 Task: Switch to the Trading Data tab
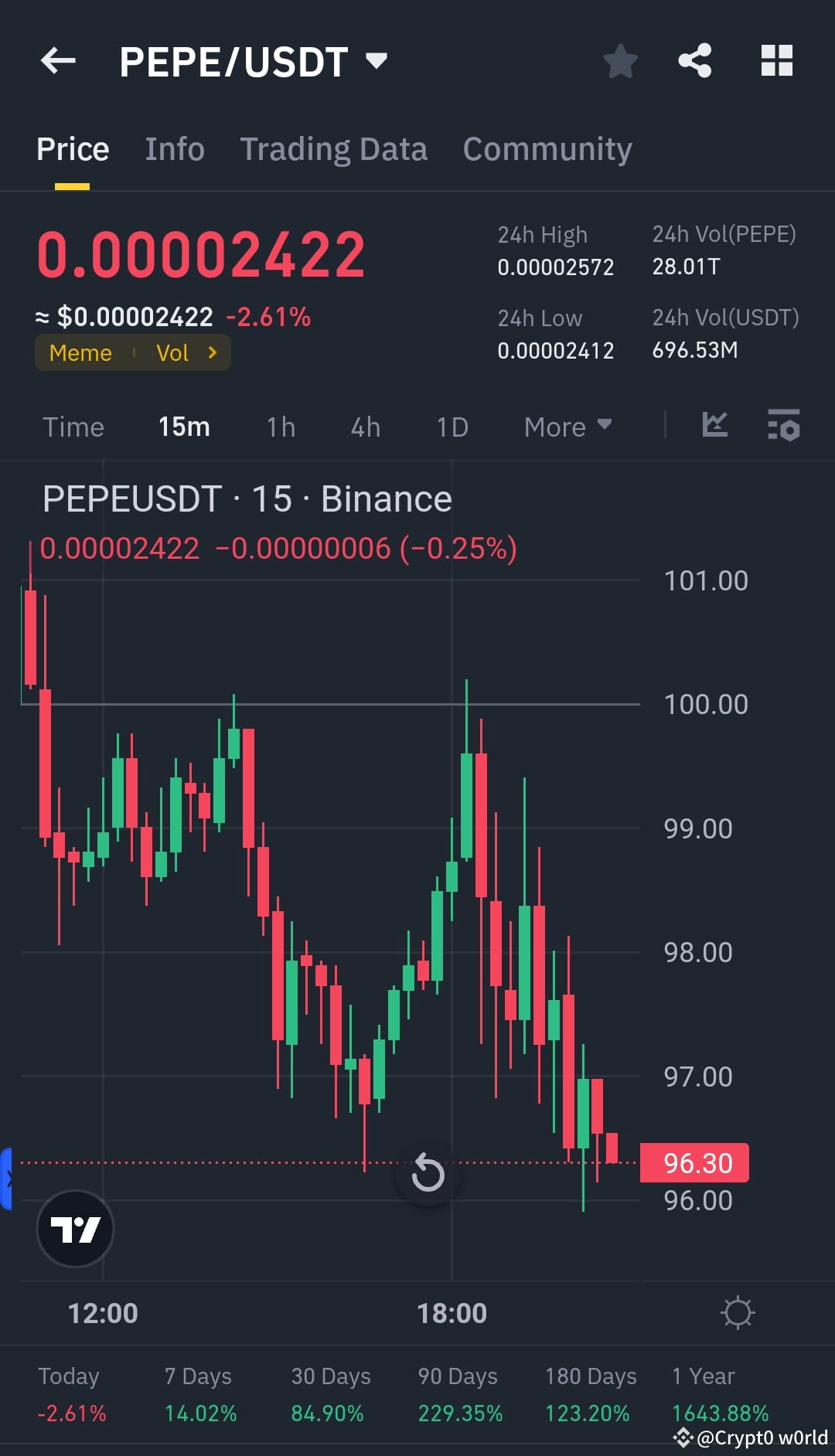(x=334, y=148)
